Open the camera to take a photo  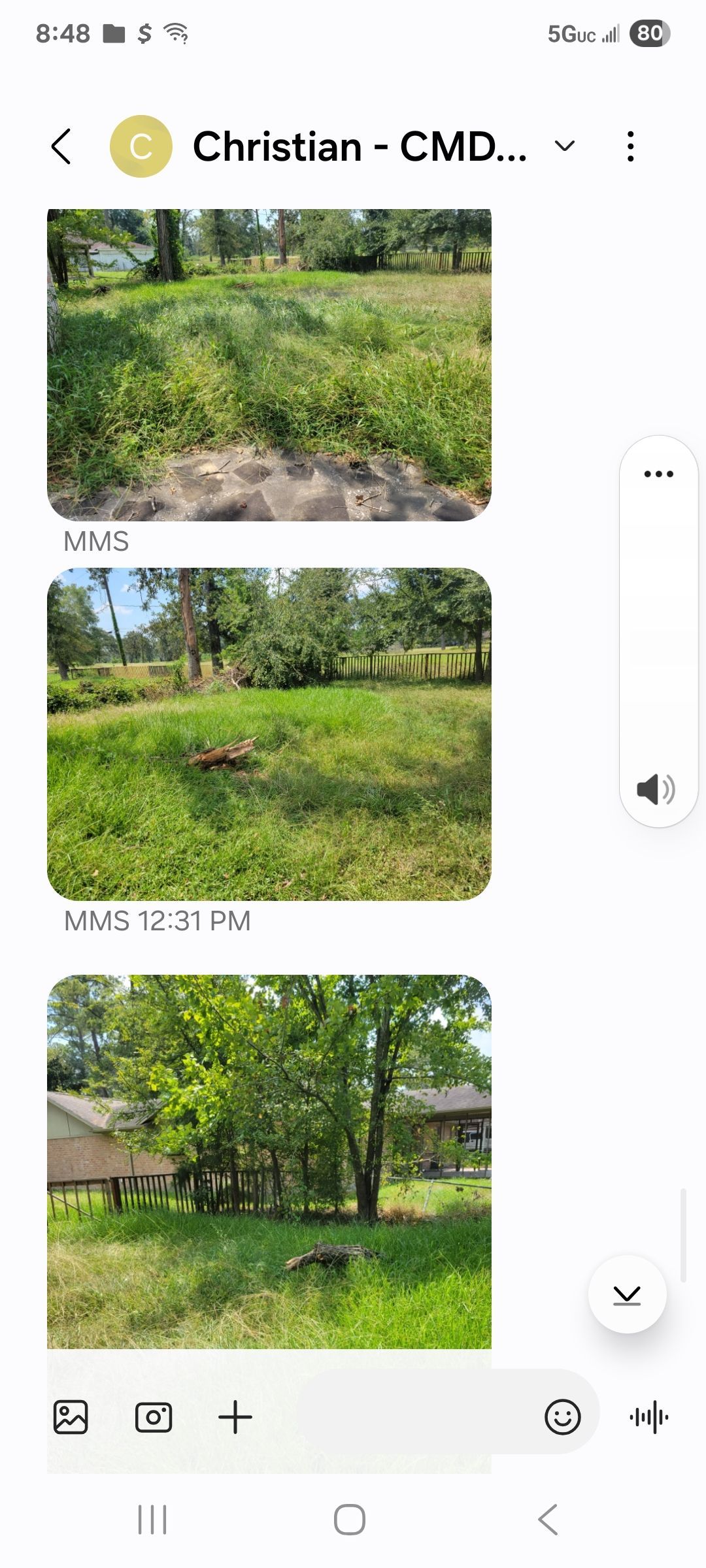(154, 1419)
